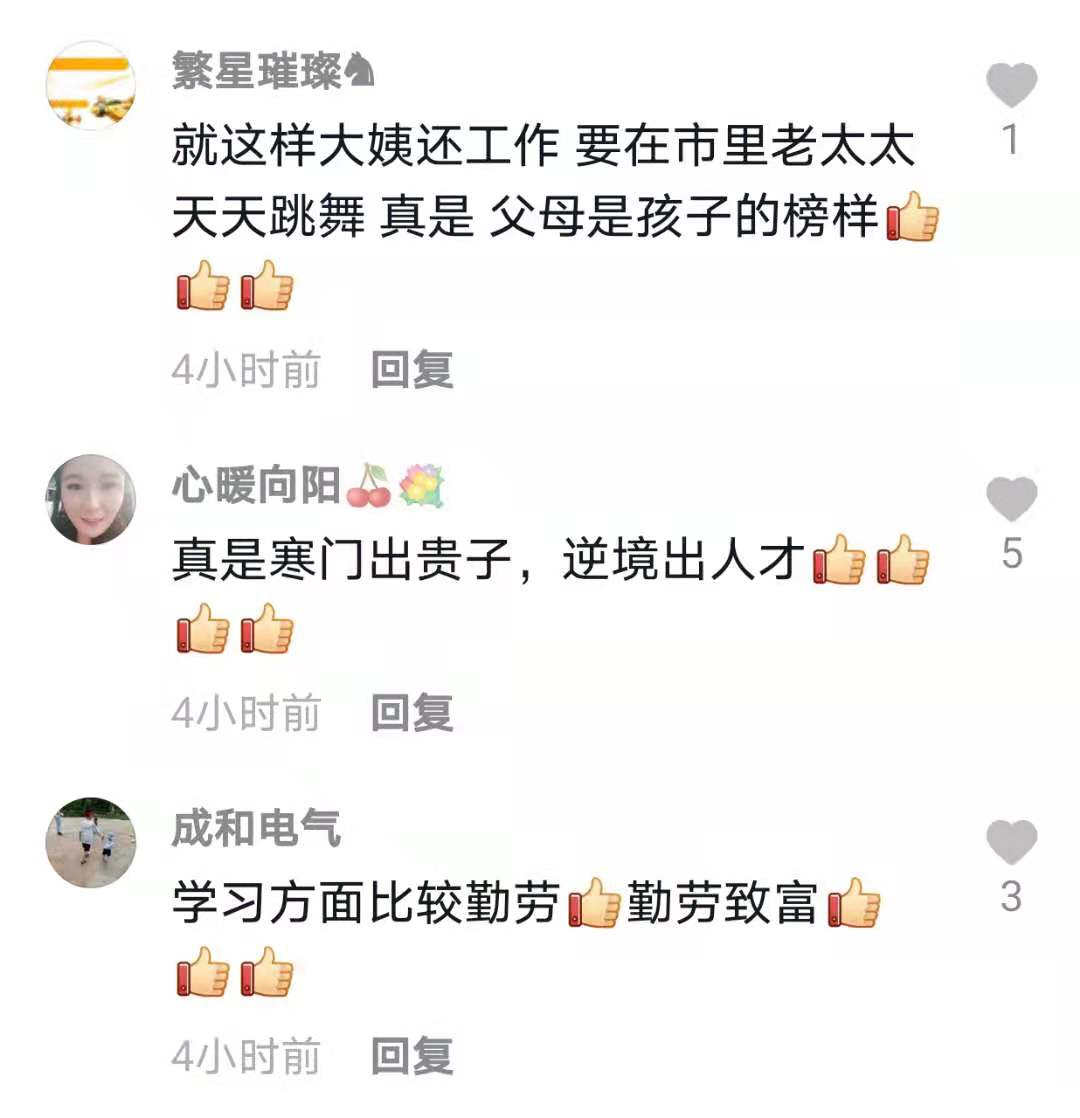1080x1118 pixels.
Task: Reply to 繁星璀璨's comment
Action: click(x=412, y=370)
